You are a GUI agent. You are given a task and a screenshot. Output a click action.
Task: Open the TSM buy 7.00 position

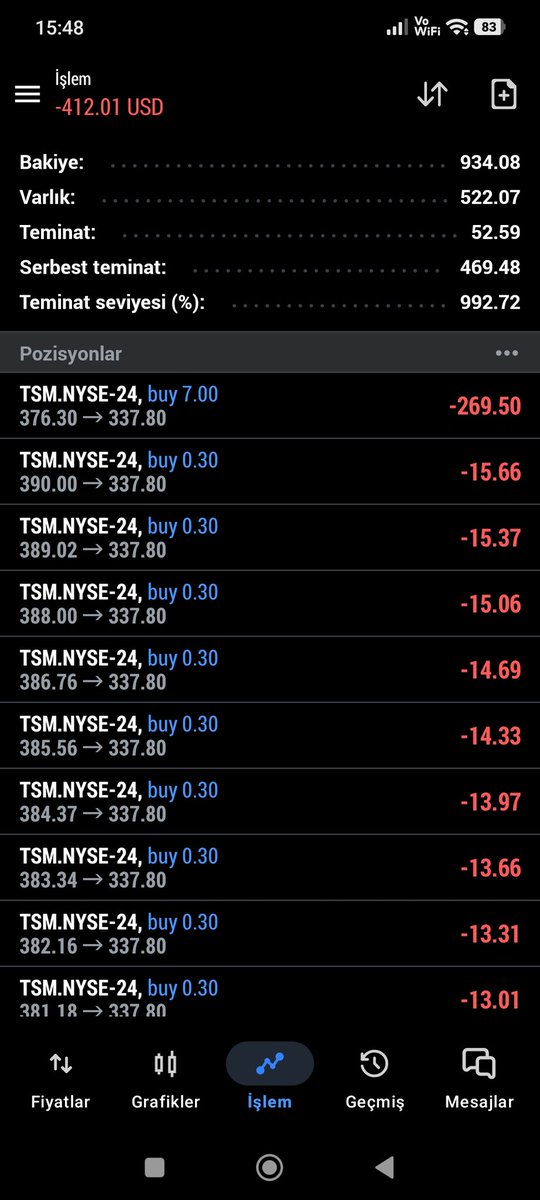tap(270, 406)
